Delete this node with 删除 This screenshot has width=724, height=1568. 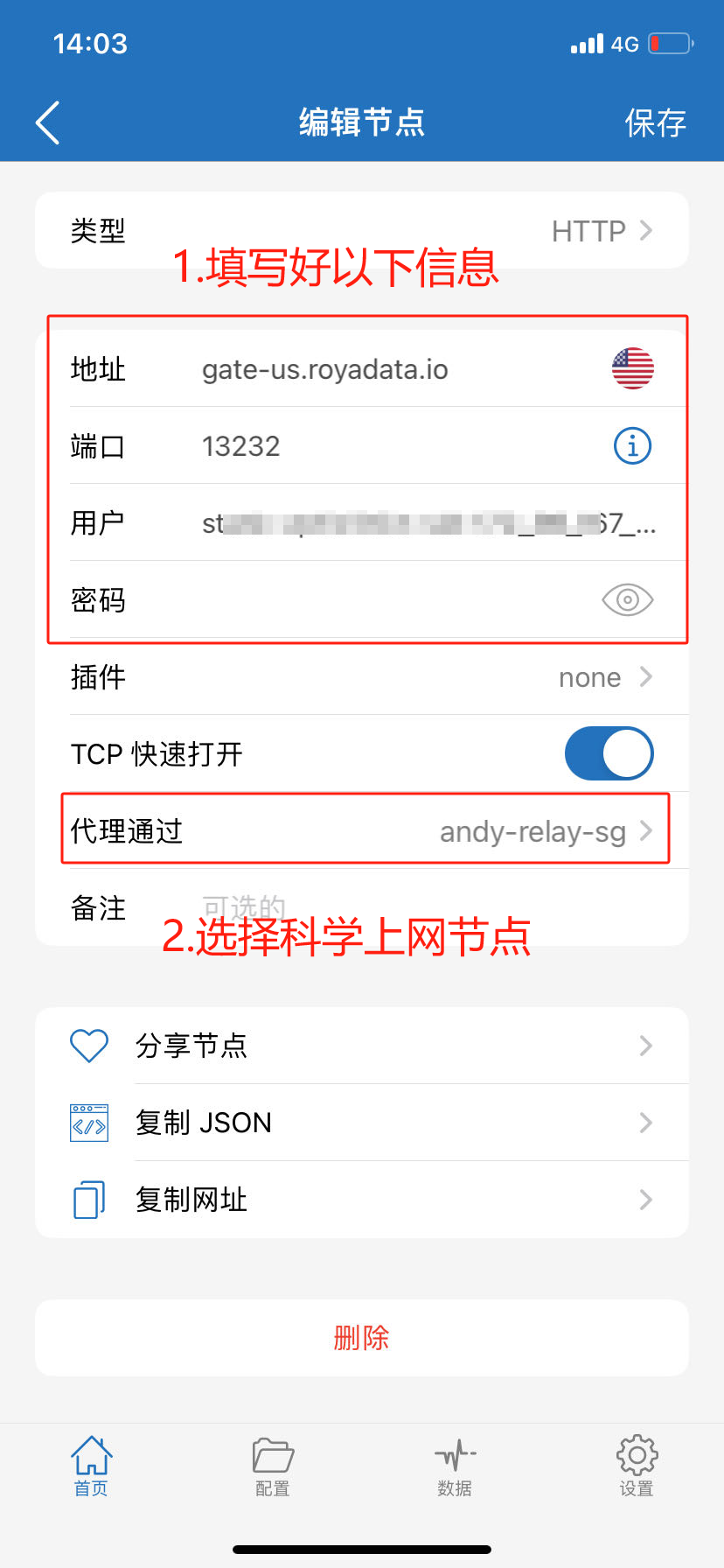click(361, 1337)
